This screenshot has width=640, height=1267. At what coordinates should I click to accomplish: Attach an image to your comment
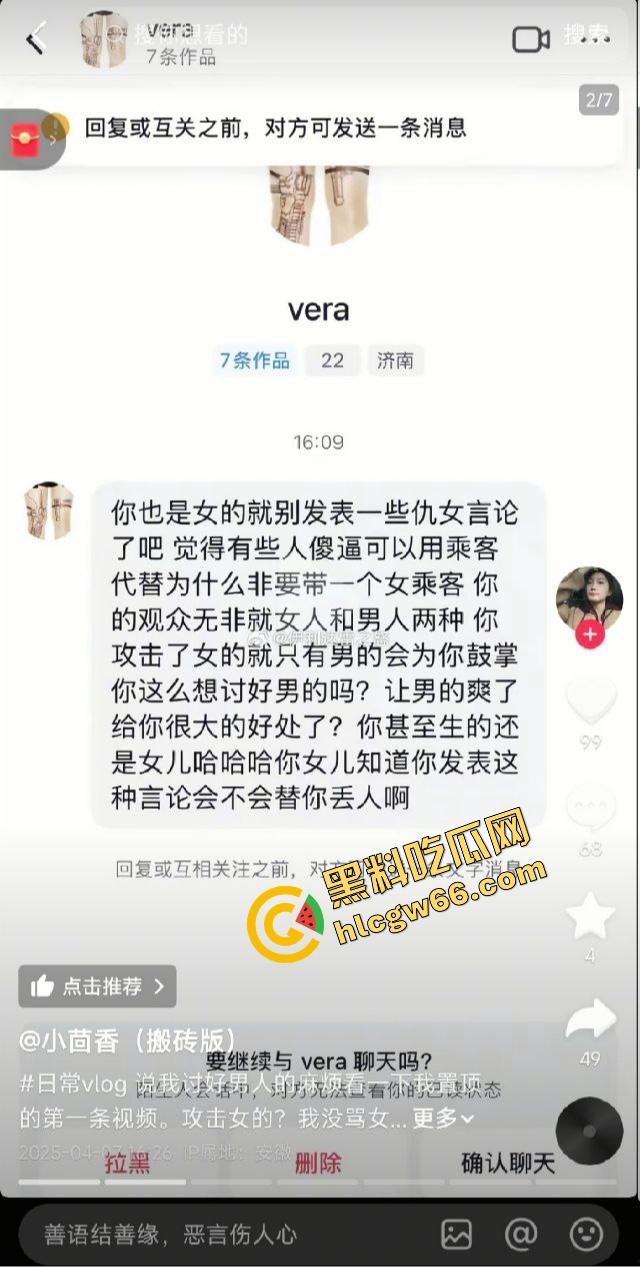(457, 1235)
